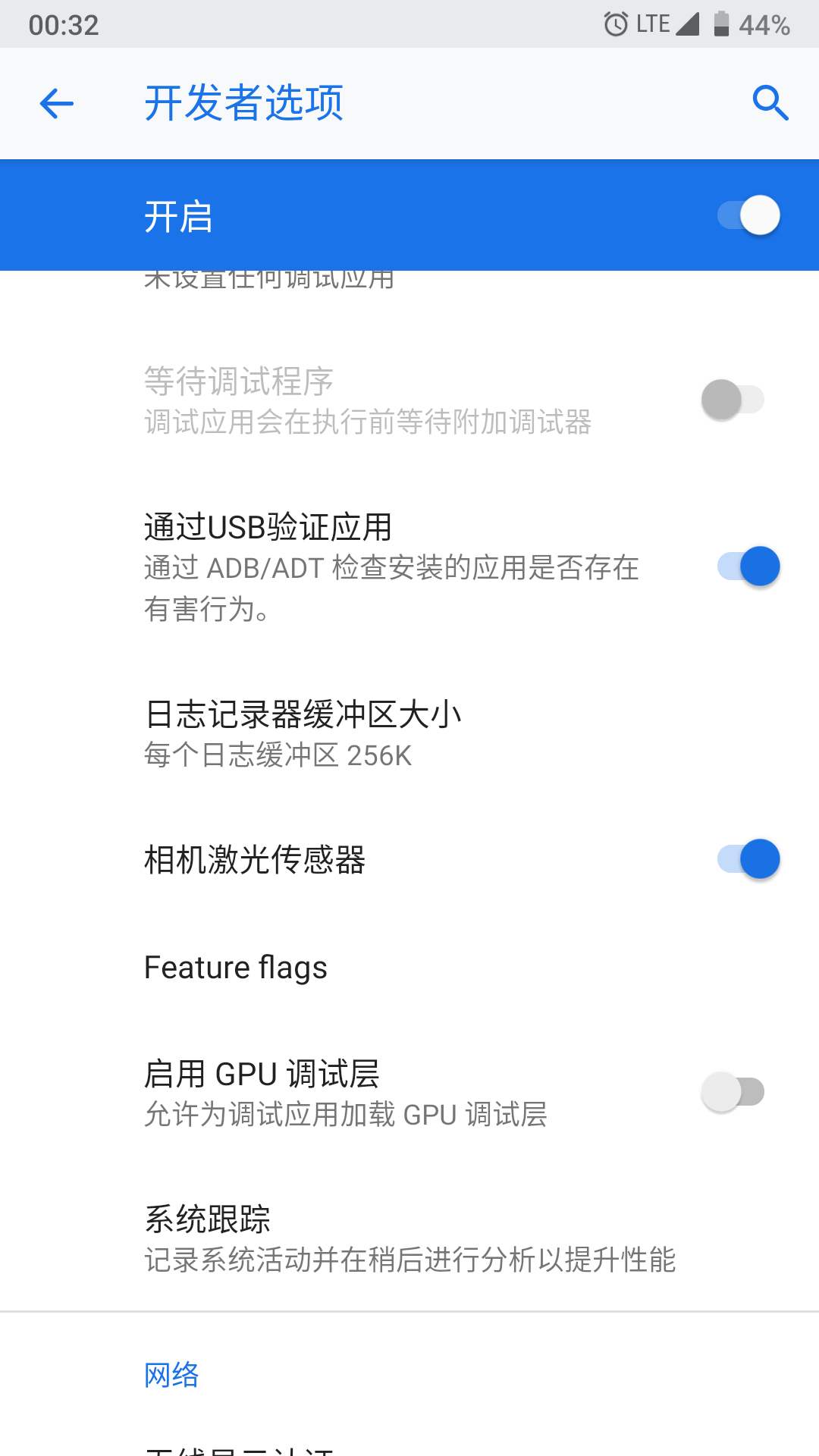Screen dimensions: 819x1456
Task: Toggle off 相机激光传感器
Action: 748,859
